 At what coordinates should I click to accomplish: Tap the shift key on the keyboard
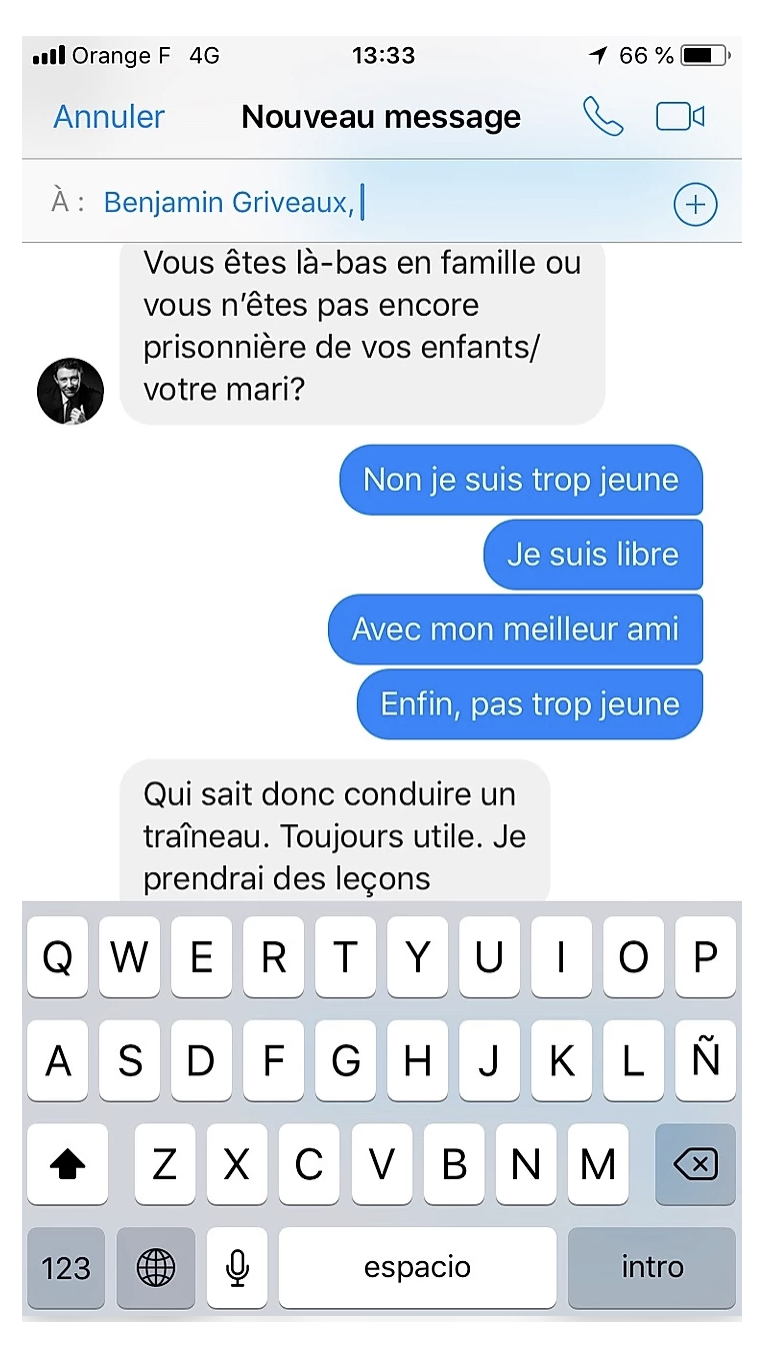point(66,1163)
